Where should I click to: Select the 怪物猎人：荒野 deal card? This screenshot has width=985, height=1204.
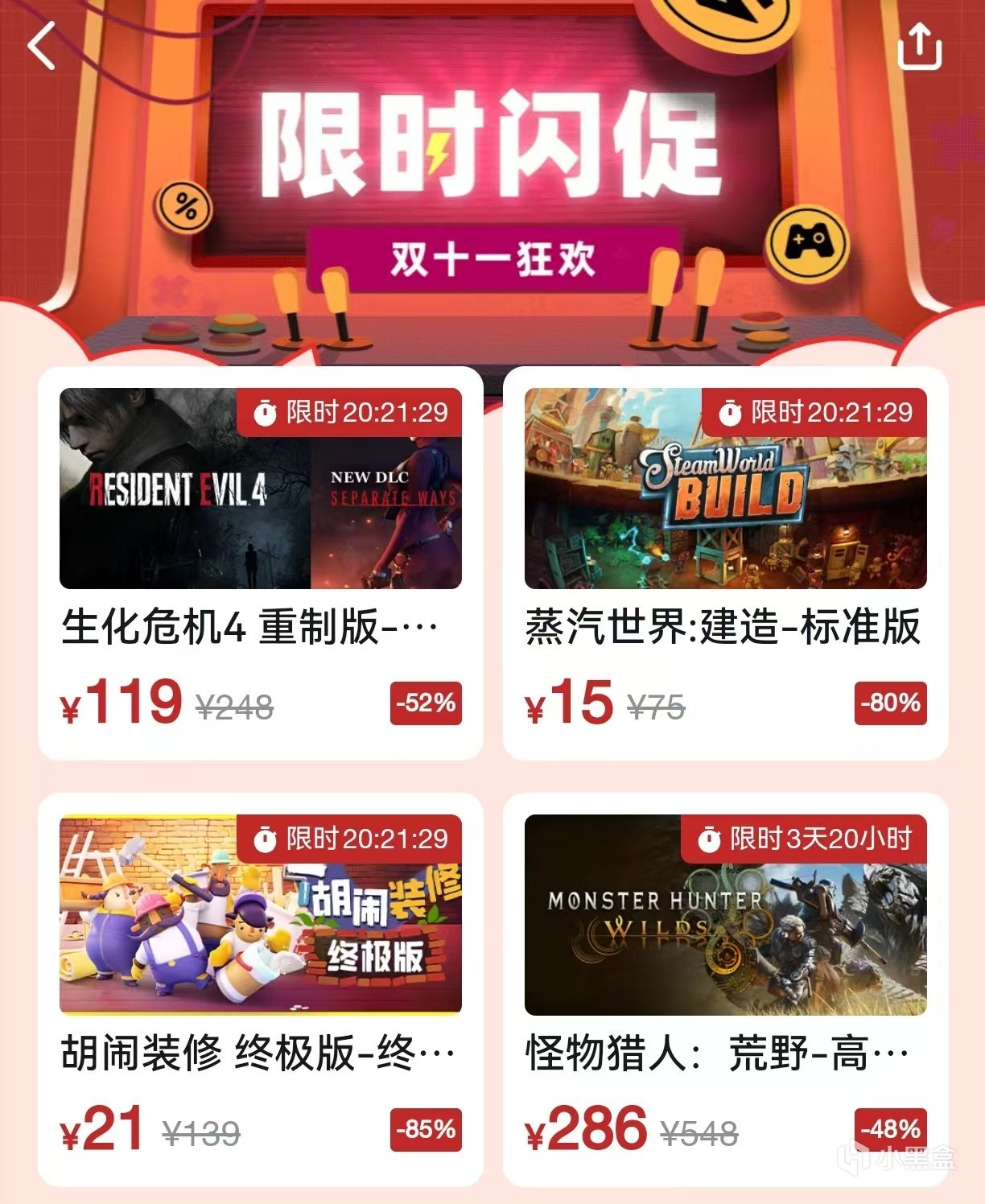pos(725,989)
